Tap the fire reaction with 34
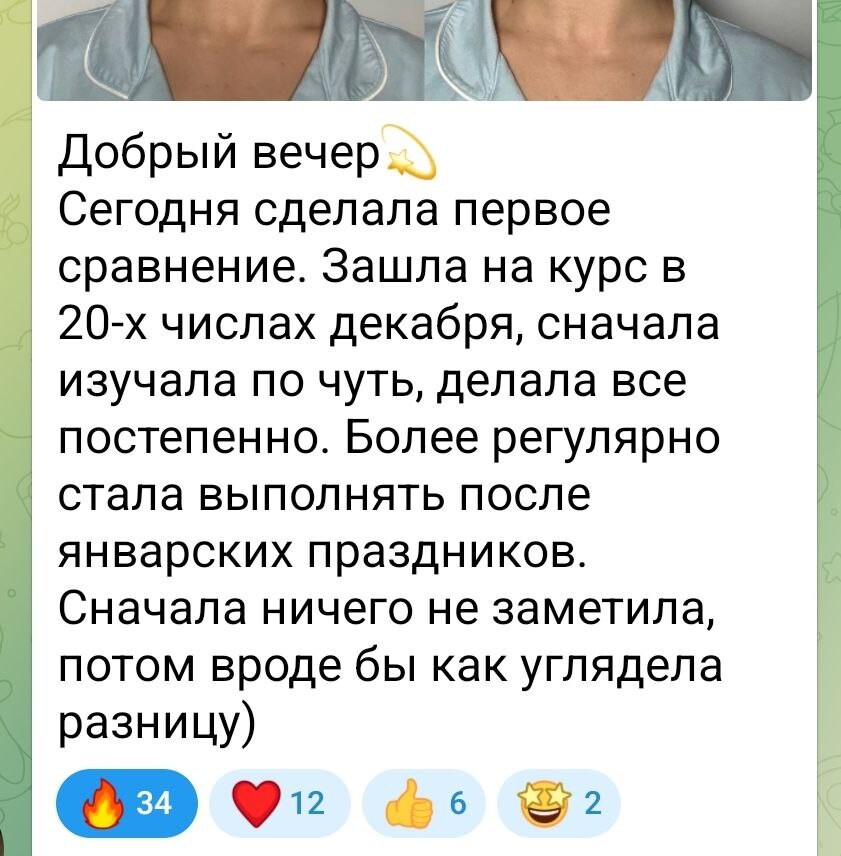 point(127,803)
